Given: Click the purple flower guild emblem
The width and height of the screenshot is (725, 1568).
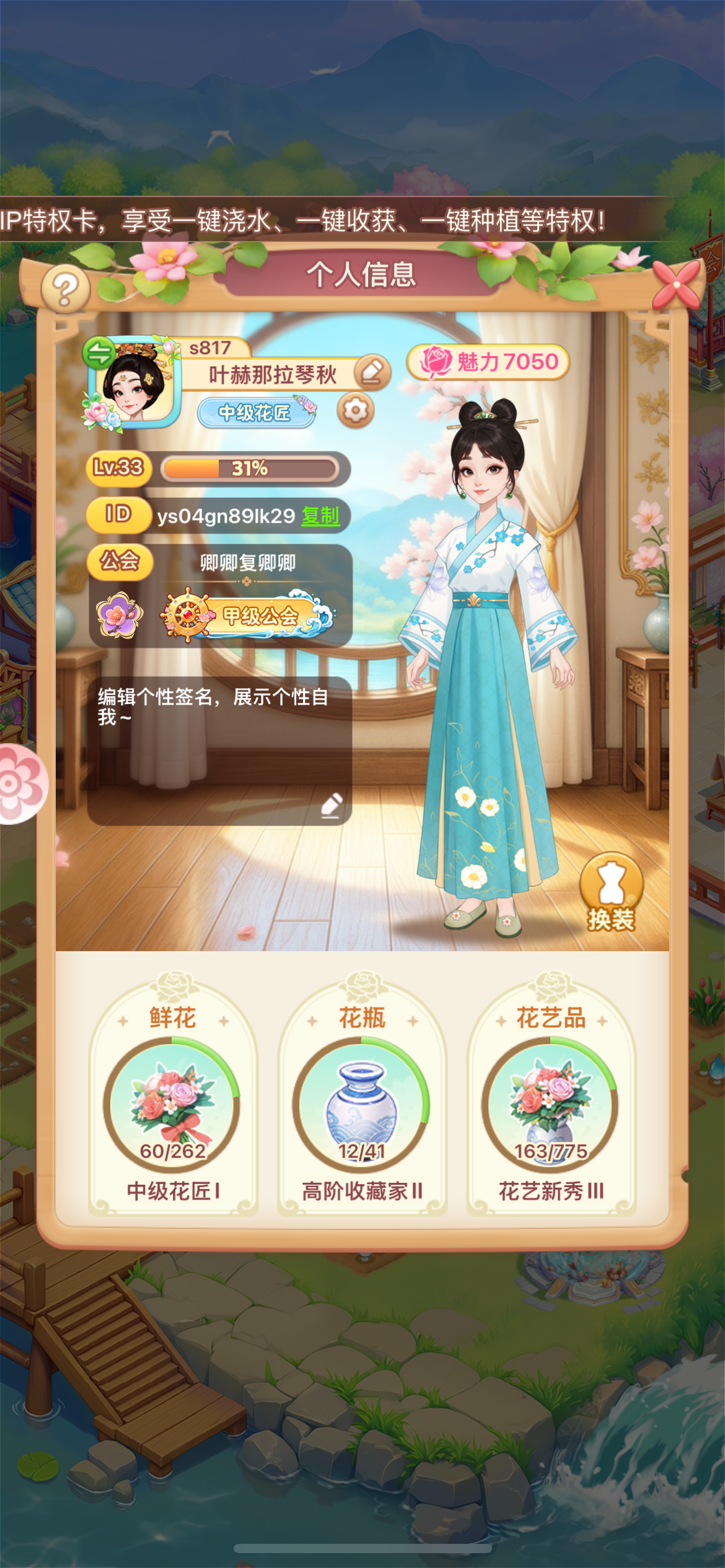Looking at the screenshot, I should tap(120, 616).
